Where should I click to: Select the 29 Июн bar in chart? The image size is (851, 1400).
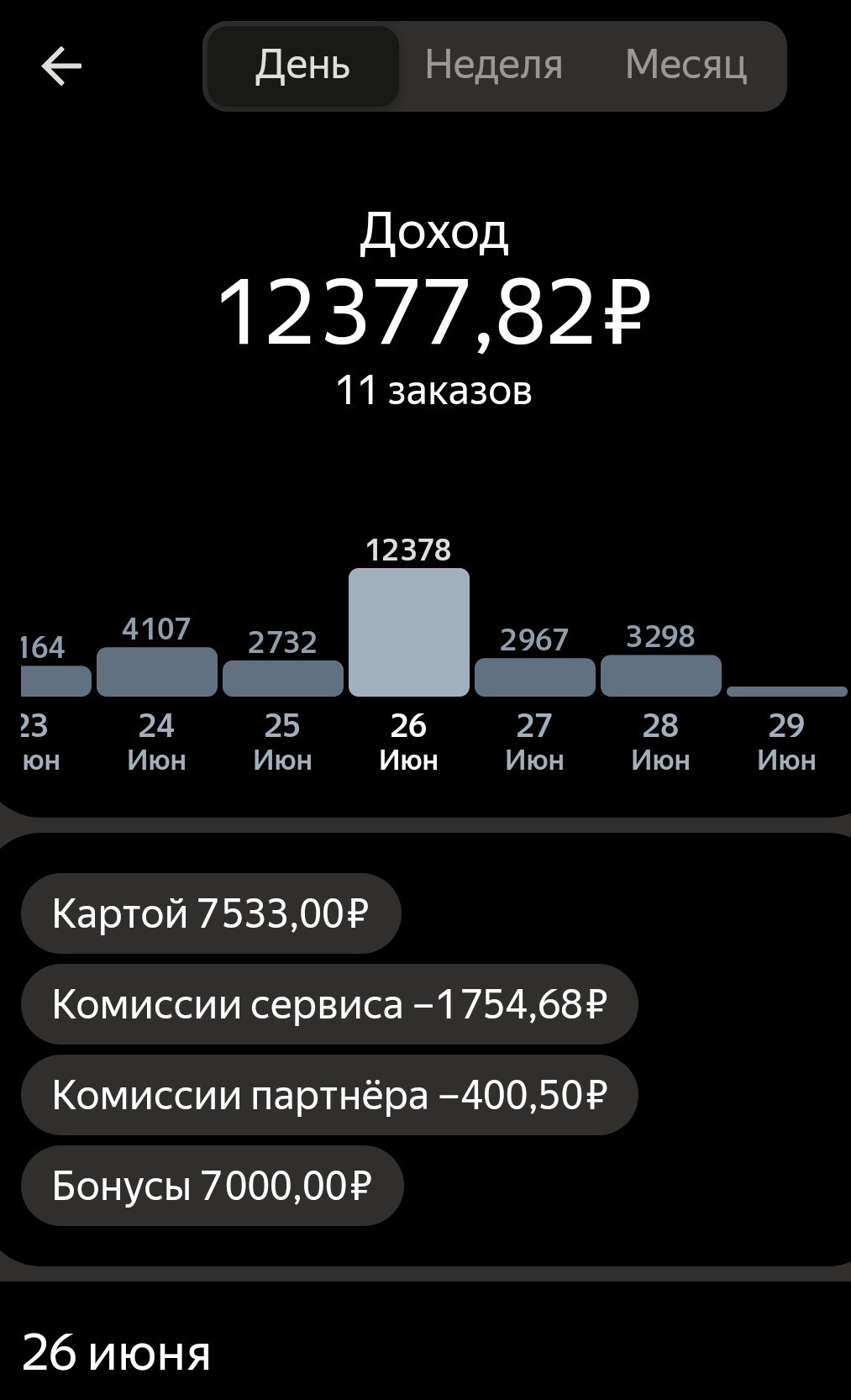pyautogui.click(x=787, y=692)
